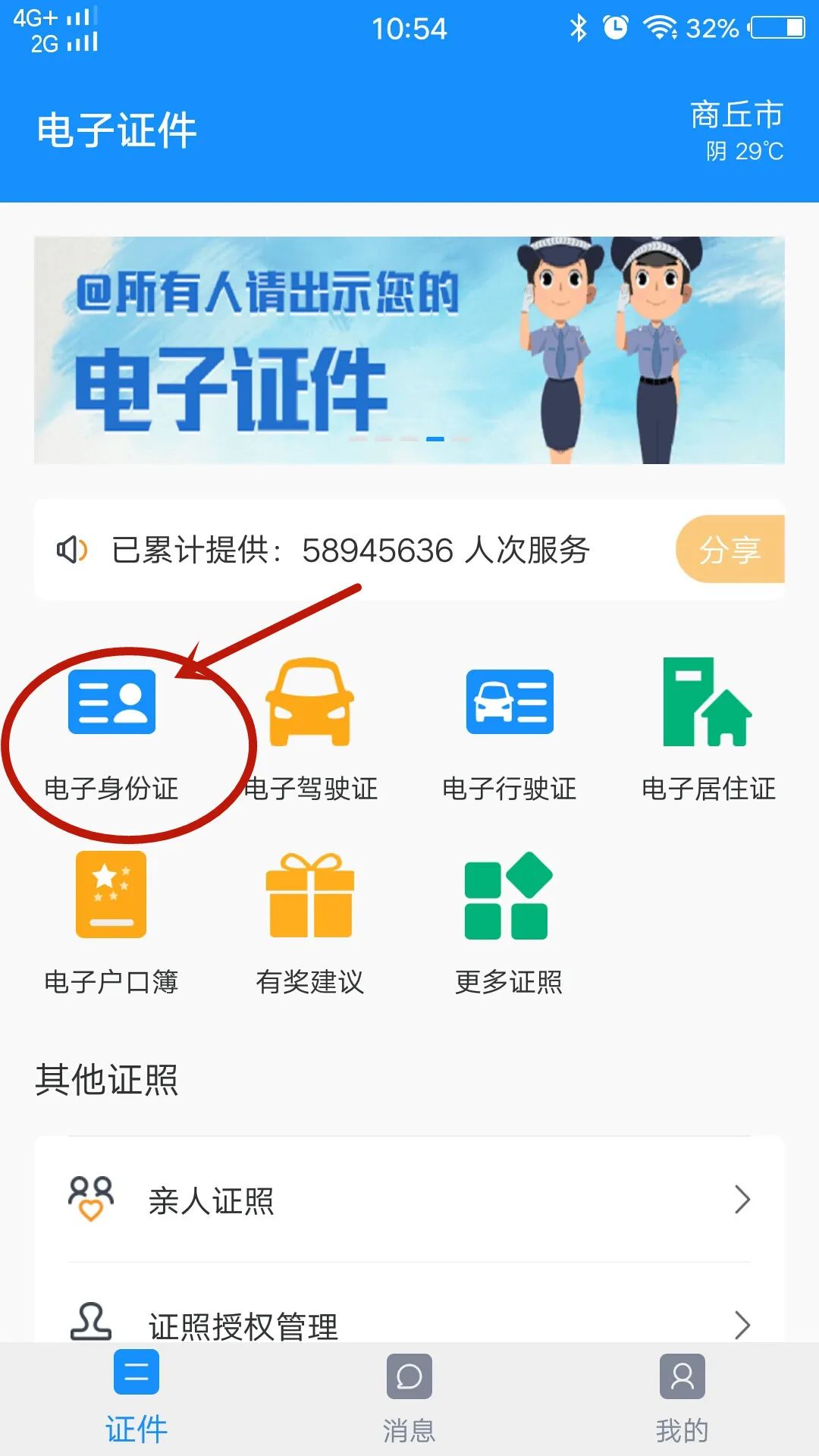Image resolution: width=819 pixels, height=1456 pixels.
Task: Open 电子户口簿 (household register)
Action: (x=111, y=921)
